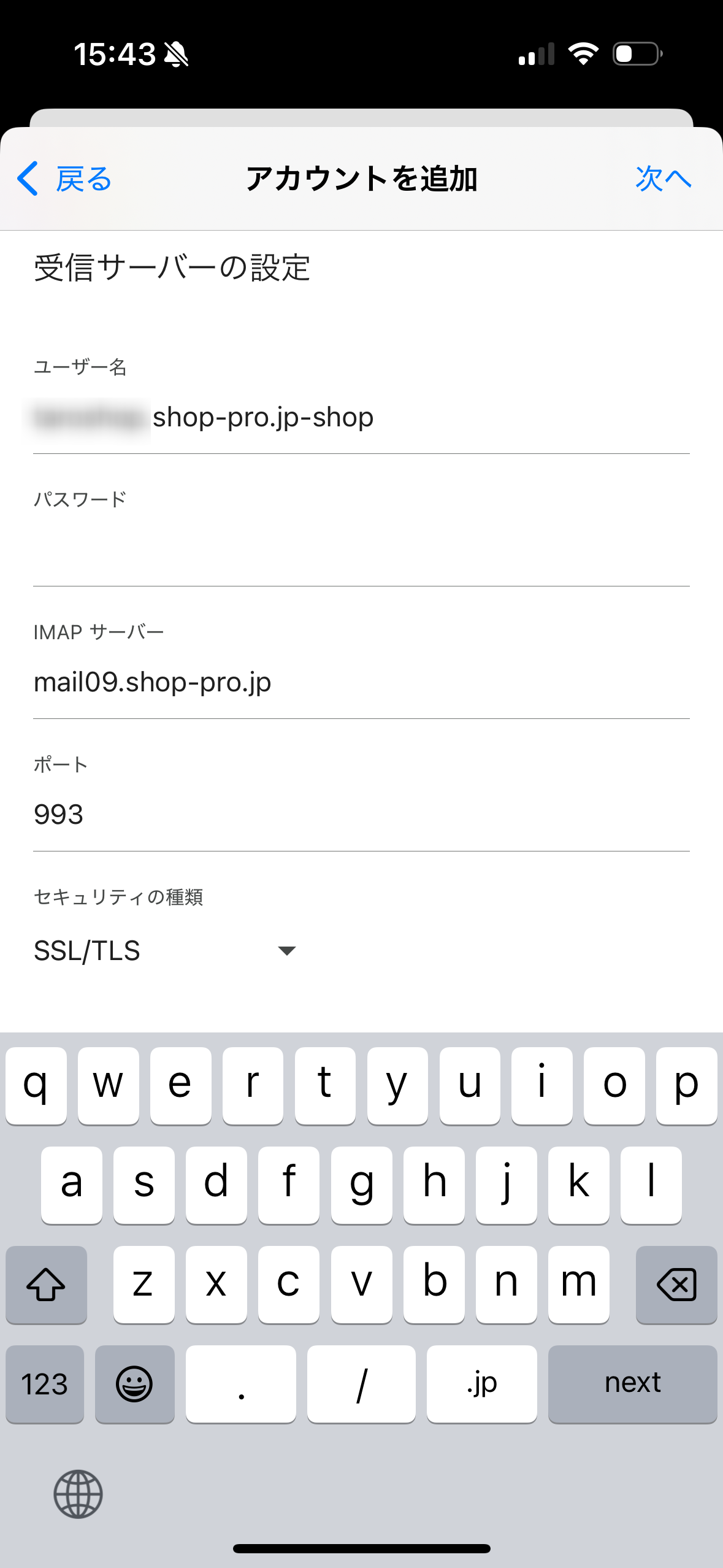Proceed by tapping 次へ

tap(663, 179)
